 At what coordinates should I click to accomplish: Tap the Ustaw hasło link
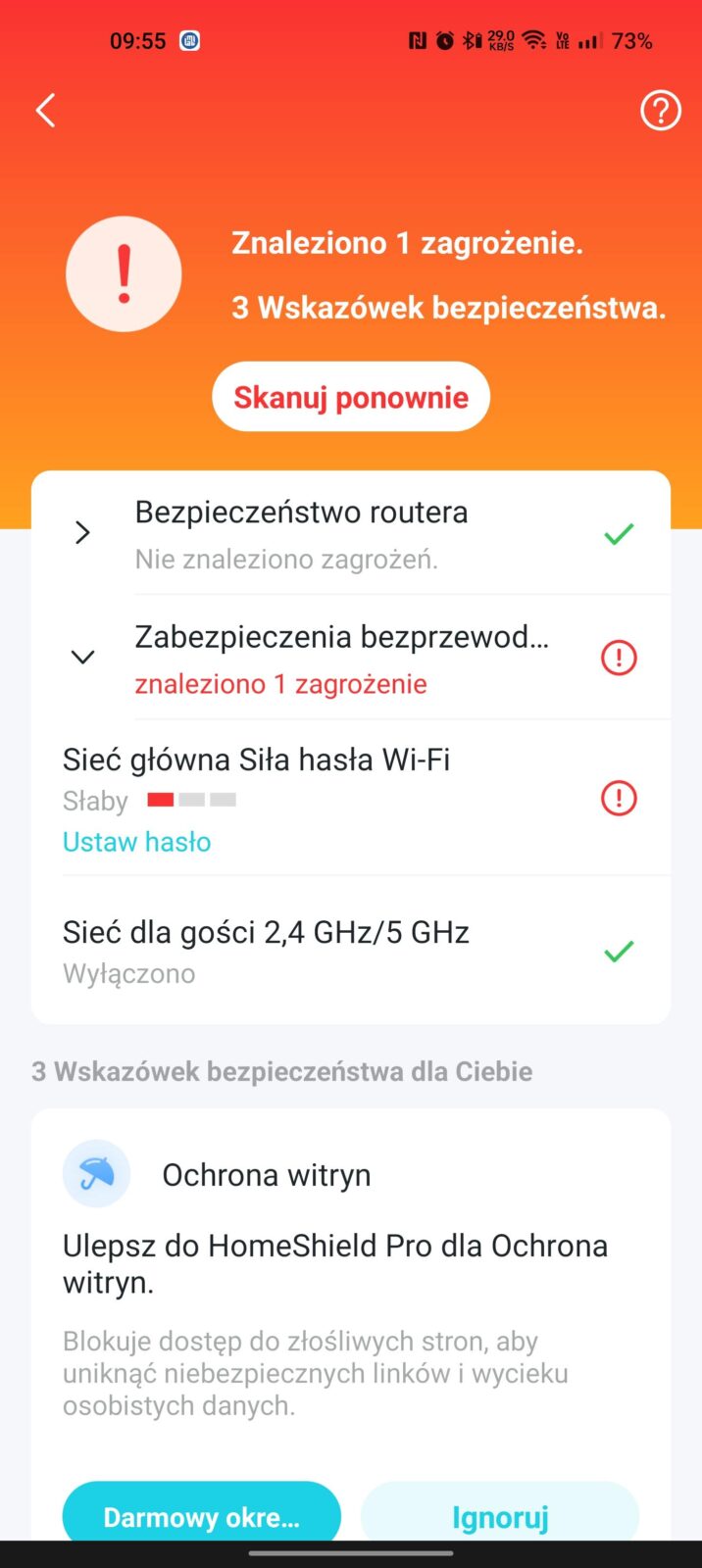point(137,842)
